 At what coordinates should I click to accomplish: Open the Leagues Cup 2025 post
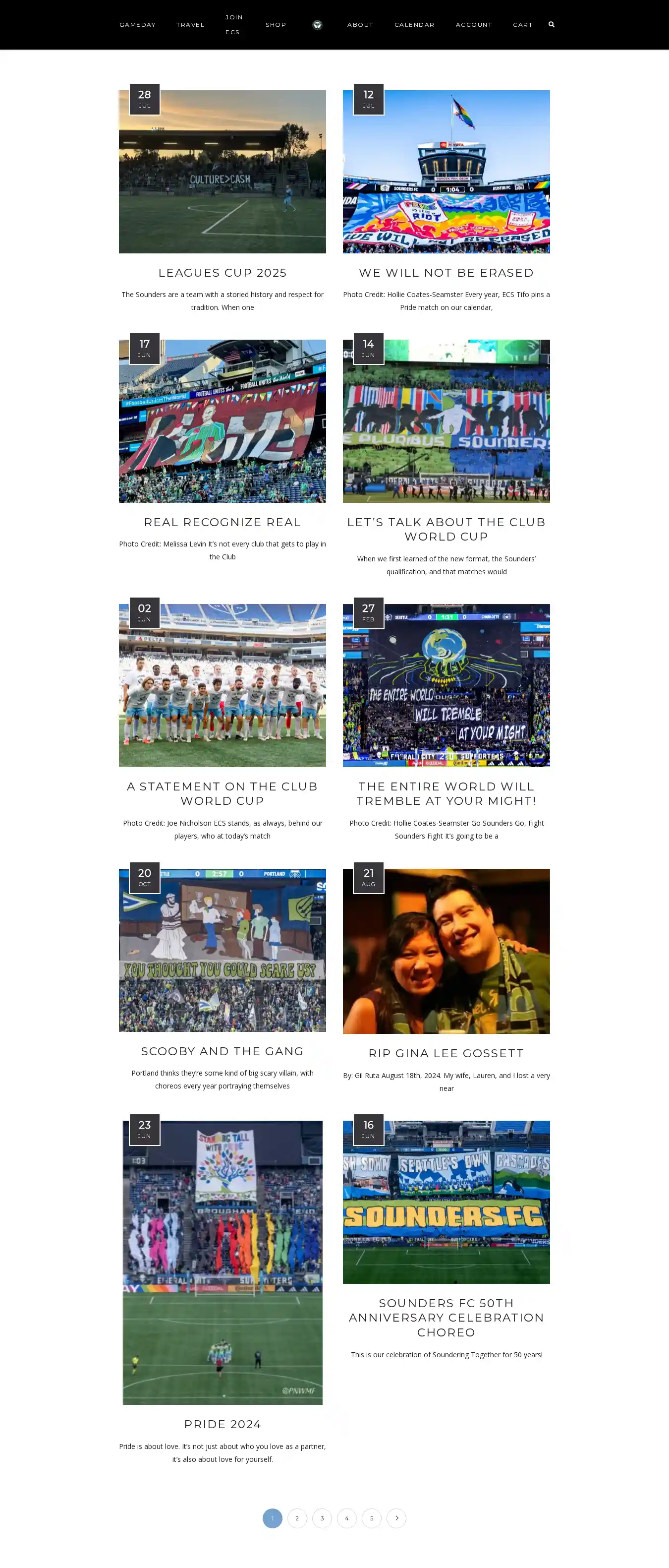222,273
